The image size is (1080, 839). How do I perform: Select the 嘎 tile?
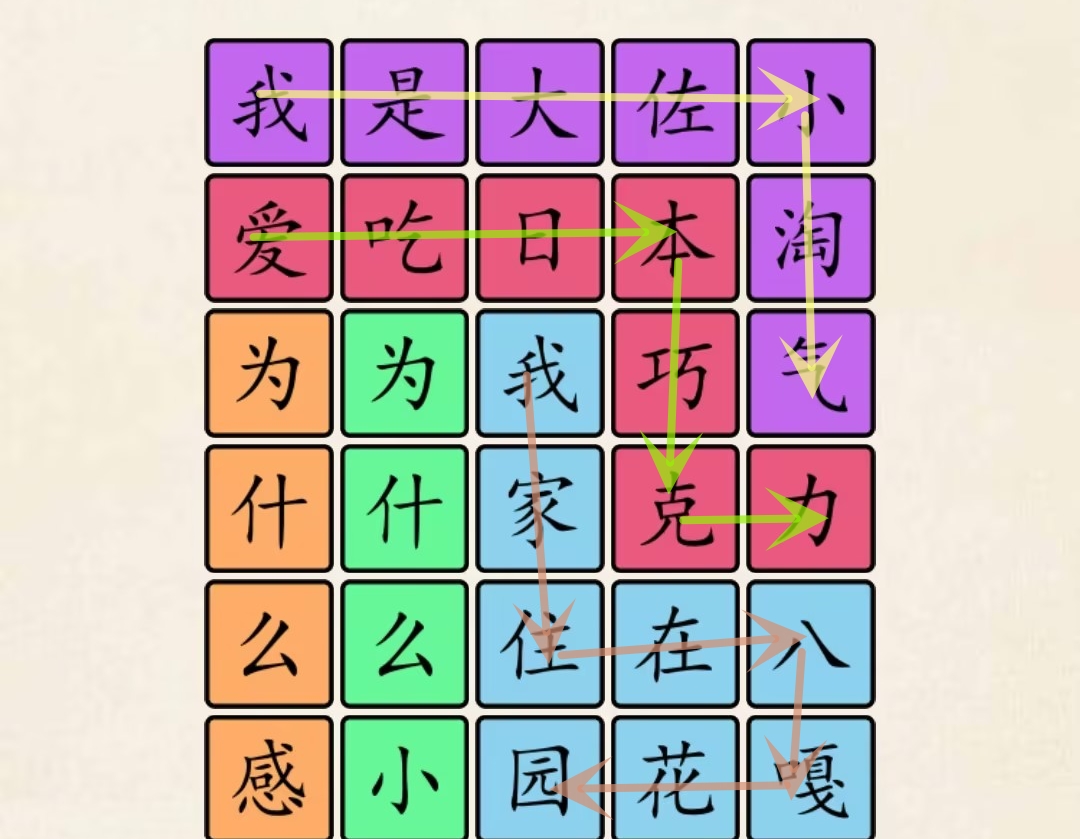point(811,778)
